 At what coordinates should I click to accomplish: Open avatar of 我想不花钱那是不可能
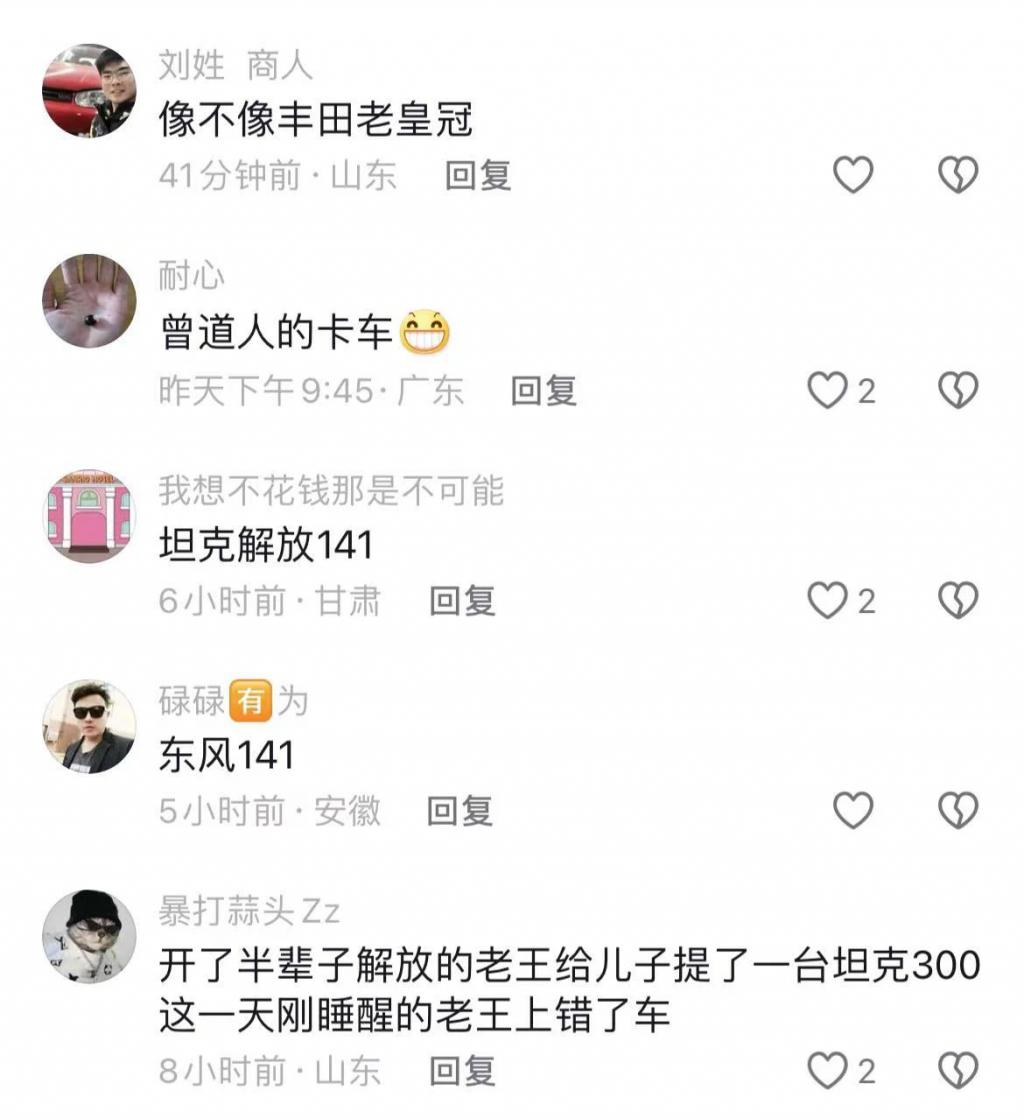(89, 516)
